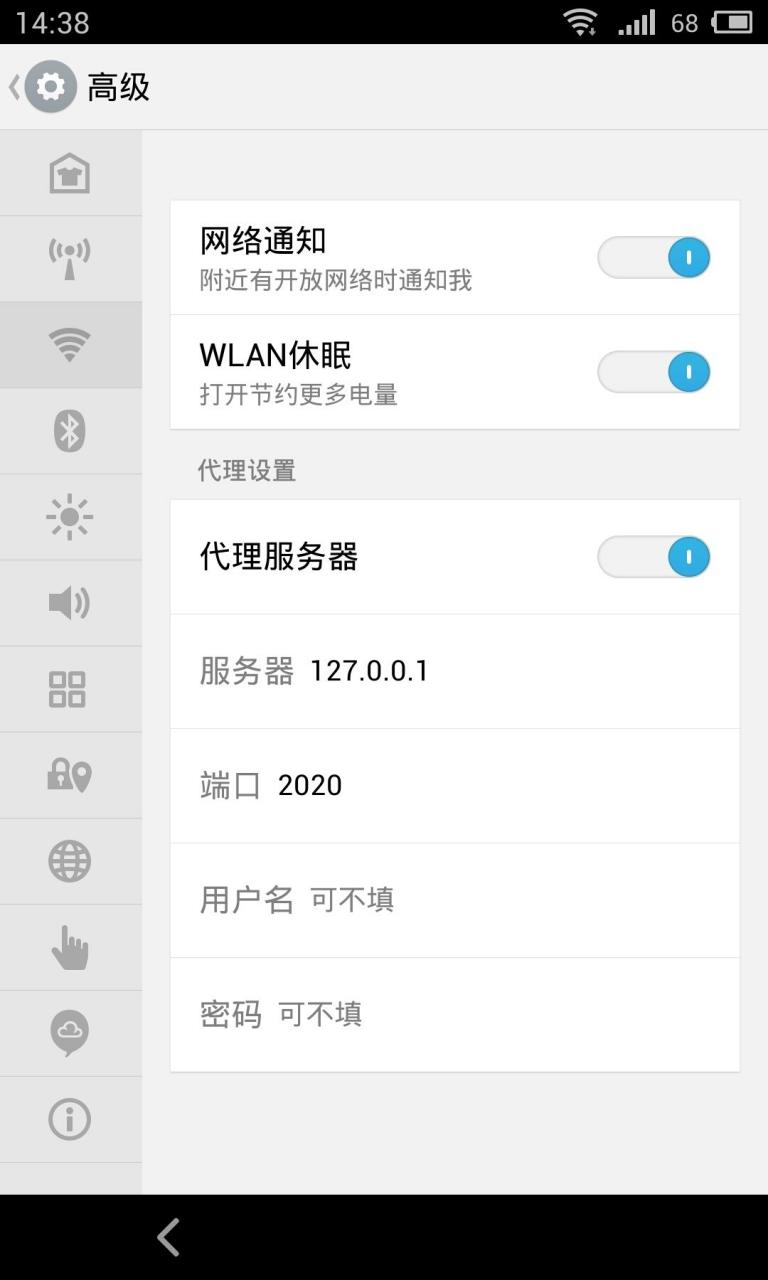Open the apps grid settings section
The width and height of the screenshot is (768, 1280).
point(70,689)
